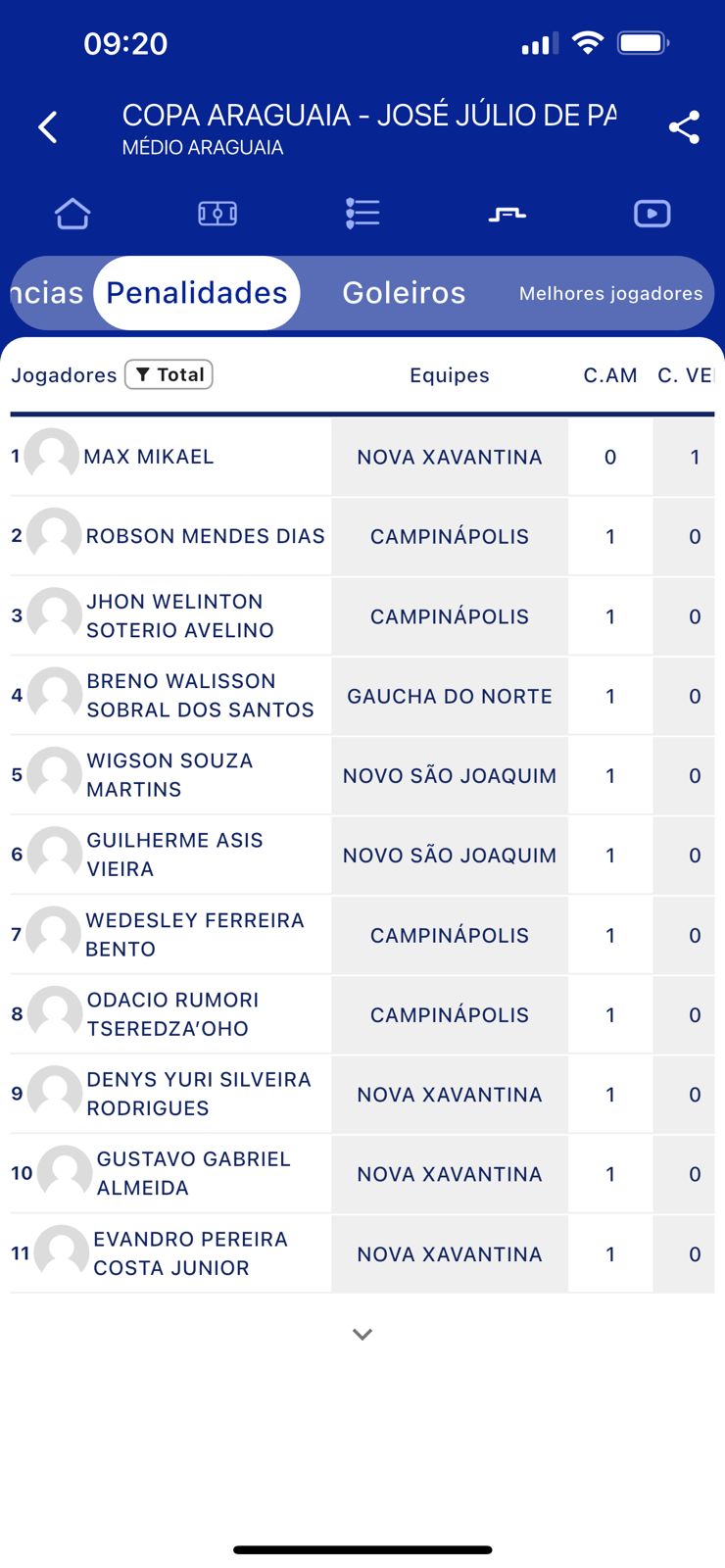Open Odacio Rumori Tseredza'oho row
The width and height of the screenshot is (725, 1568).
click(172, 1014)
